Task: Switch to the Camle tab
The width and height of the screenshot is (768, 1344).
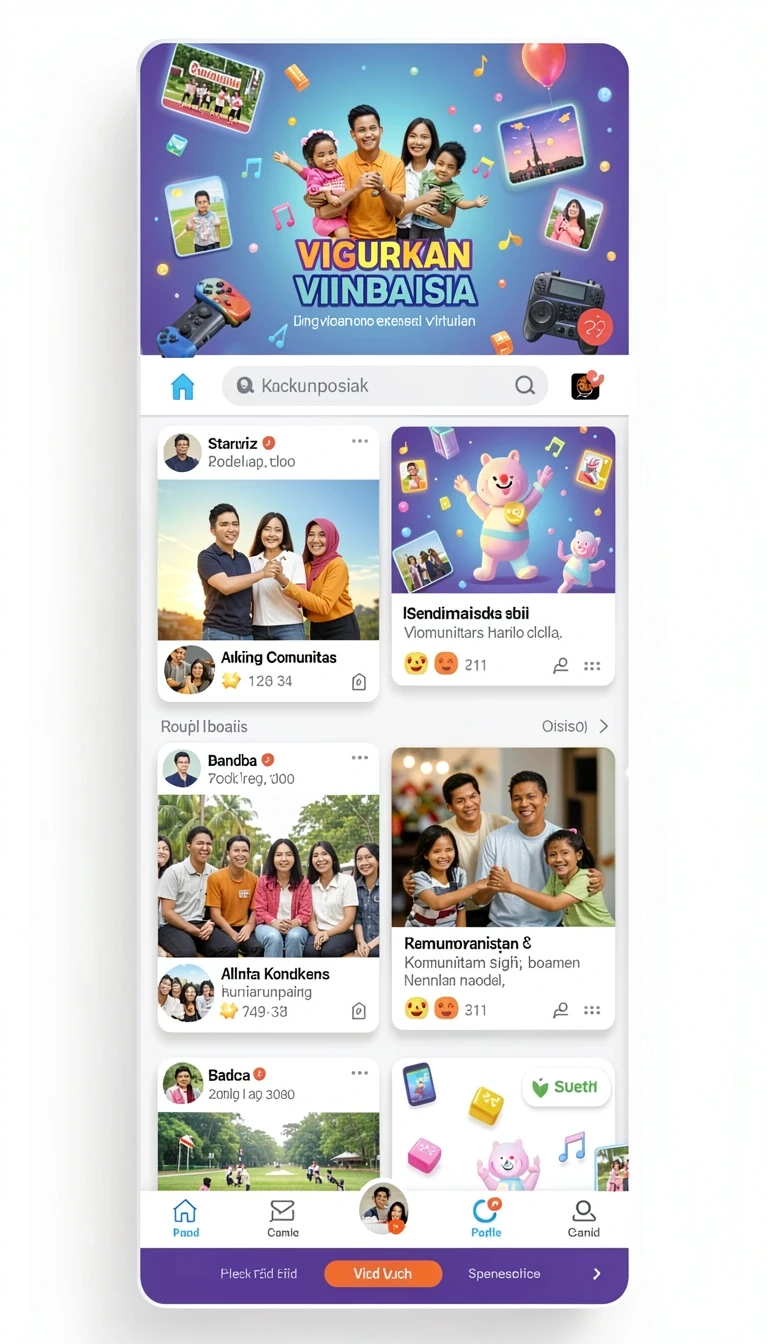Action: click(x=283, y=1218)
